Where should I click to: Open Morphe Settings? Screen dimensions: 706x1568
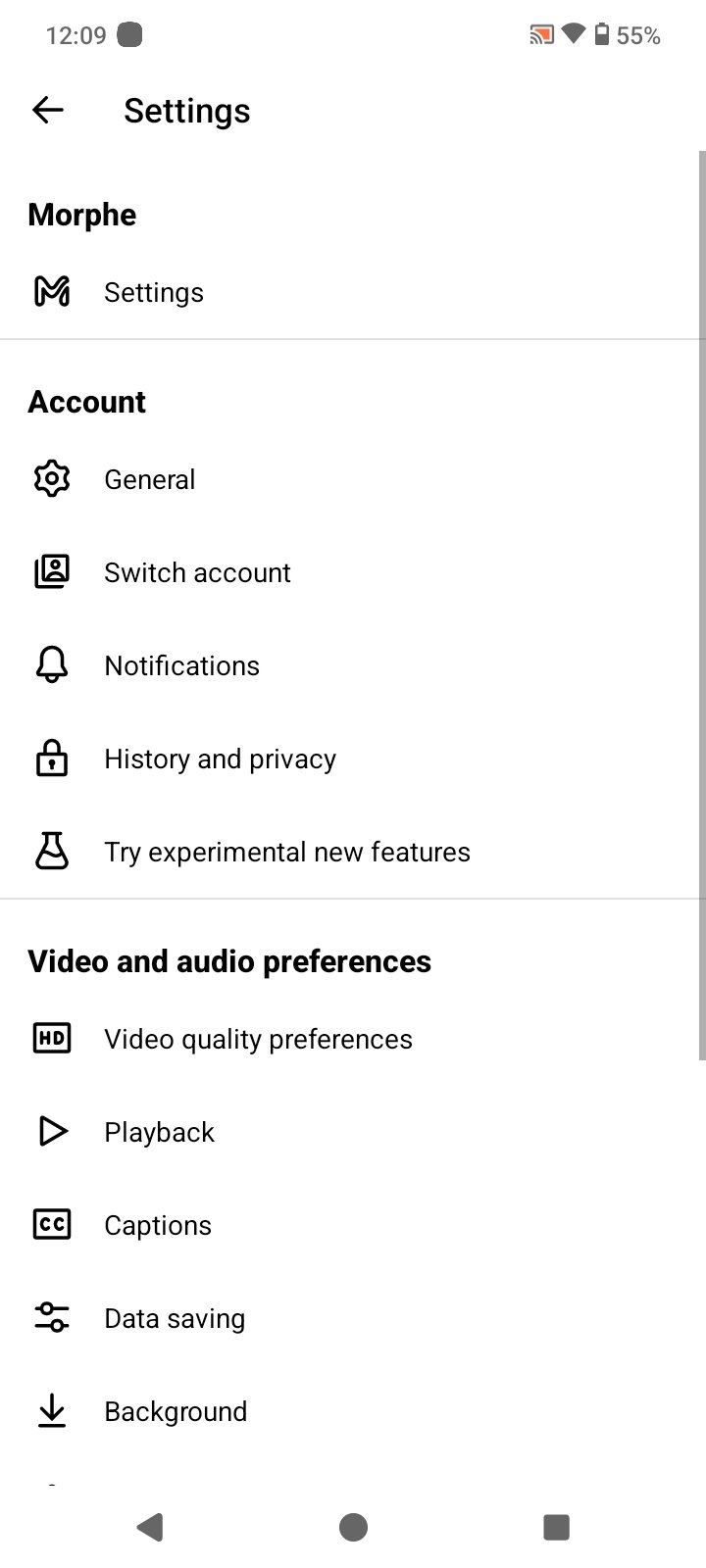154,292
